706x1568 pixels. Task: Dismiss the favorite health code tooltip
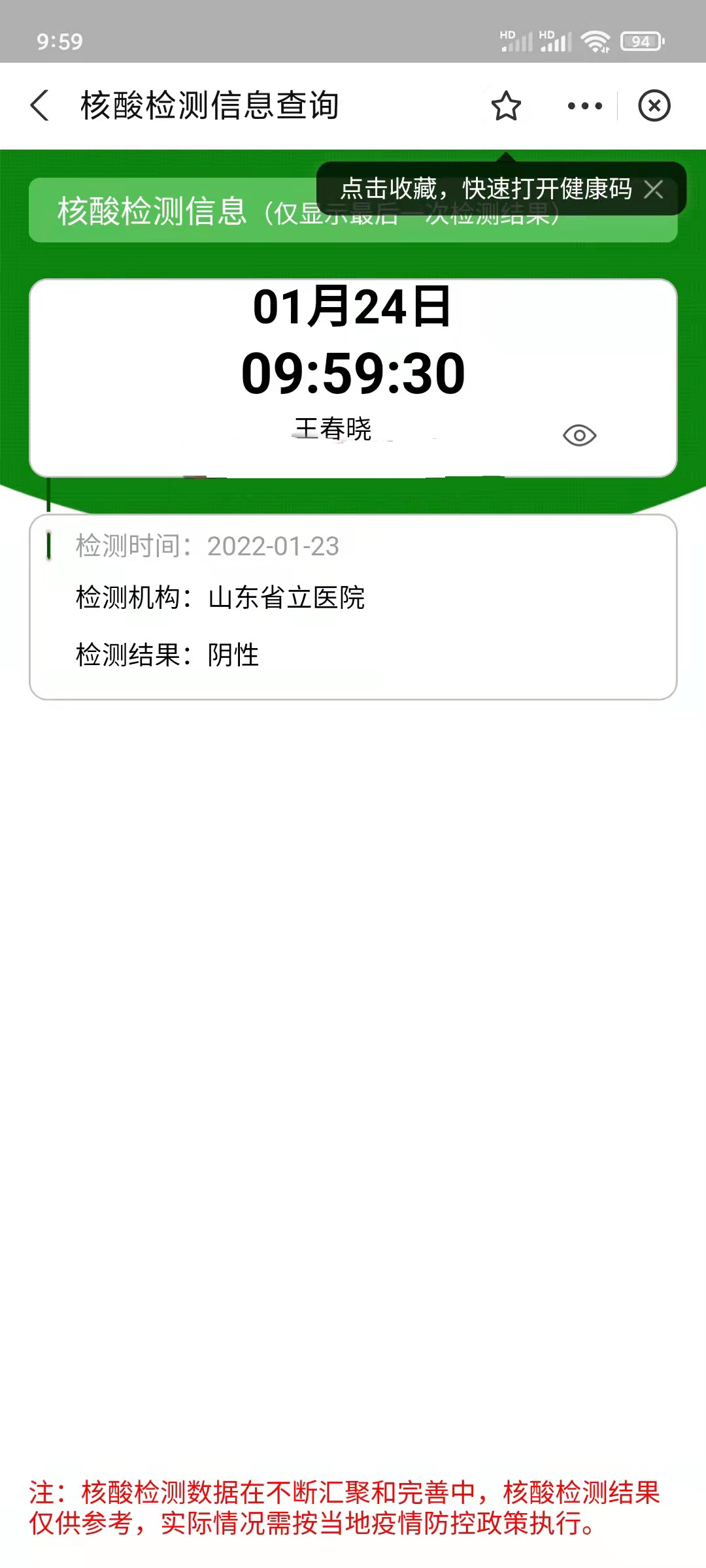point(653,189)
